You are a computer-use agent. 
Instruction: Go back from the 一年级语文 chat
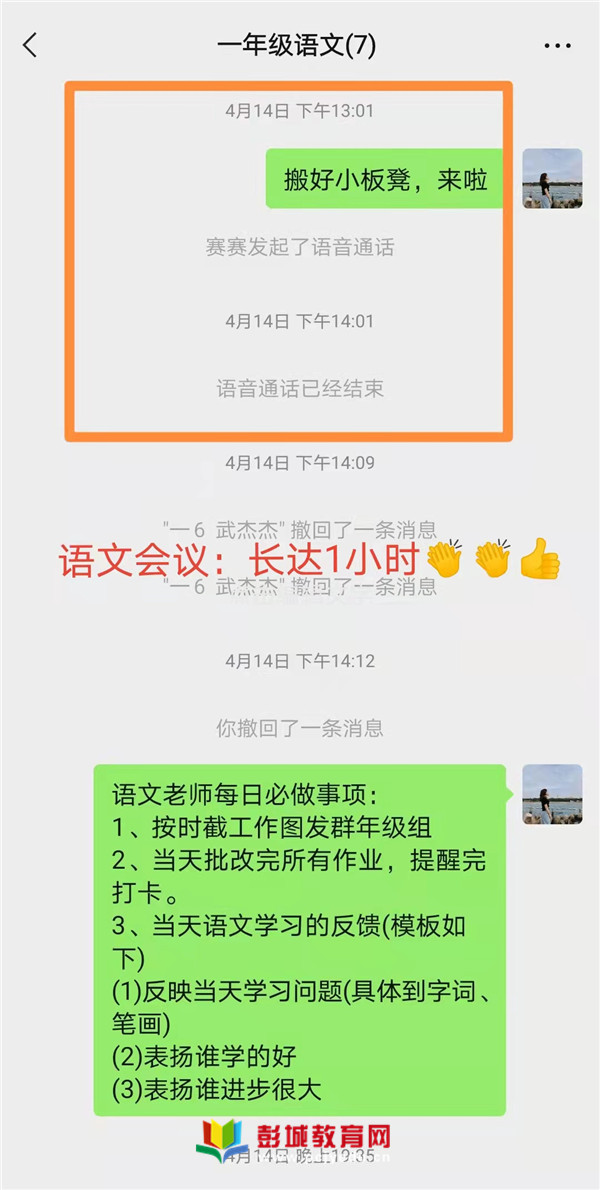coord(30,45)
